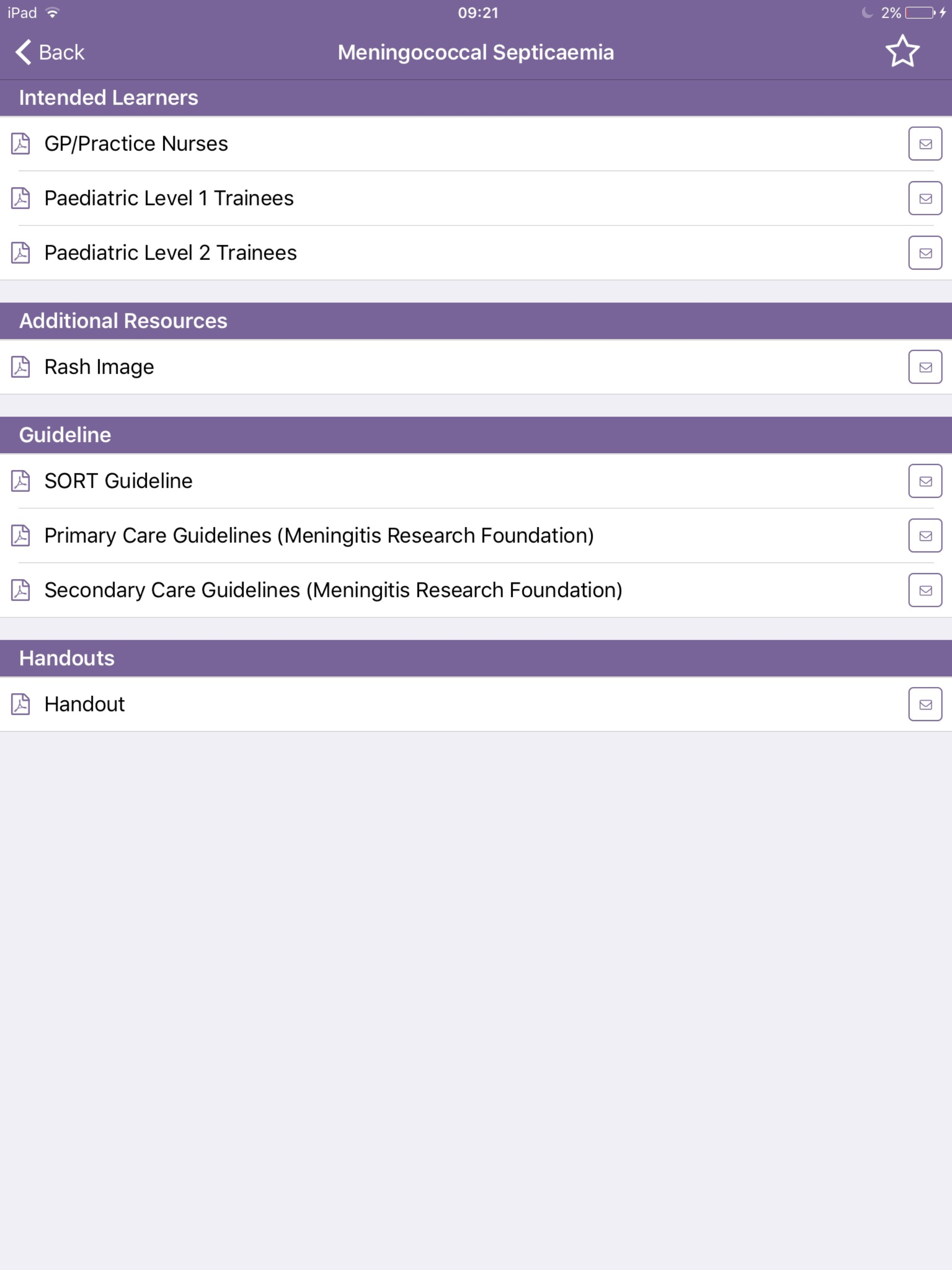Open the SORT Guideline PDF icon
This screenshot has width=952, height=1270.
pyautogui.click(x=20, y=481)
